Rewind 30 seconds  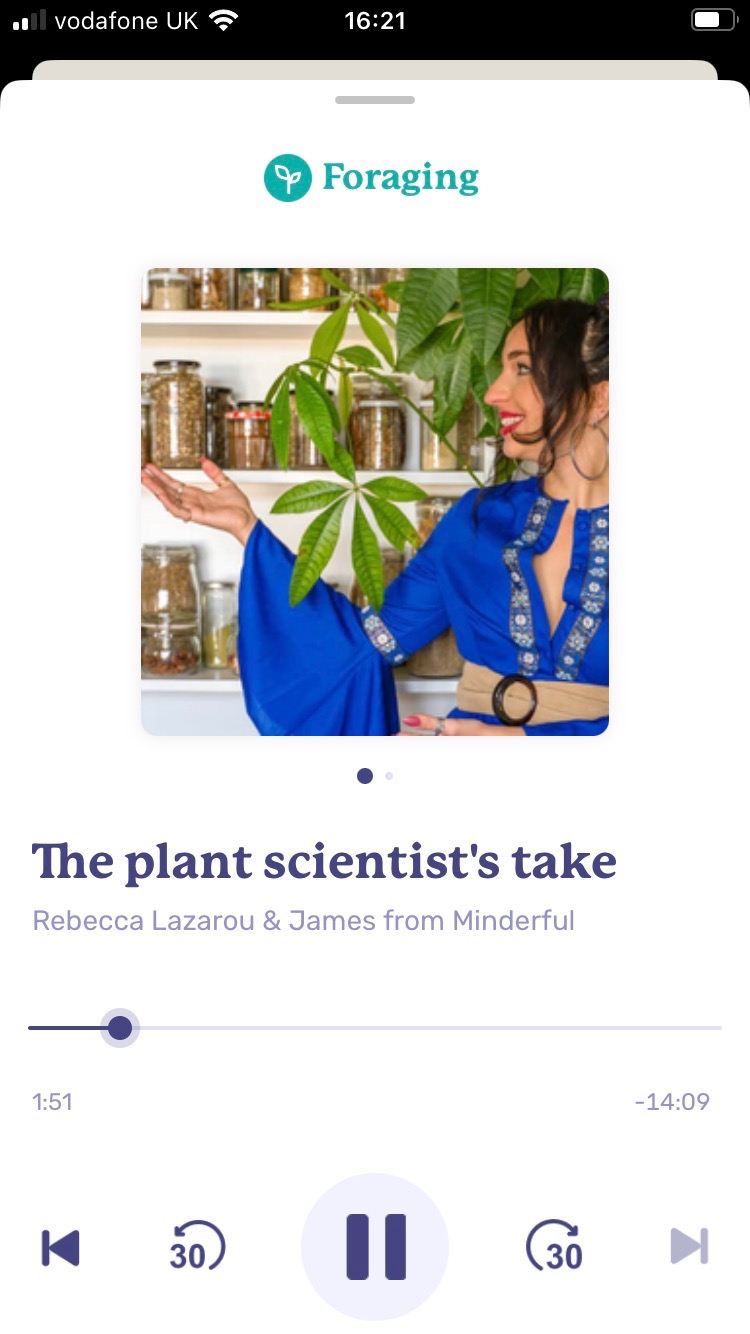tap(195, 1247)
